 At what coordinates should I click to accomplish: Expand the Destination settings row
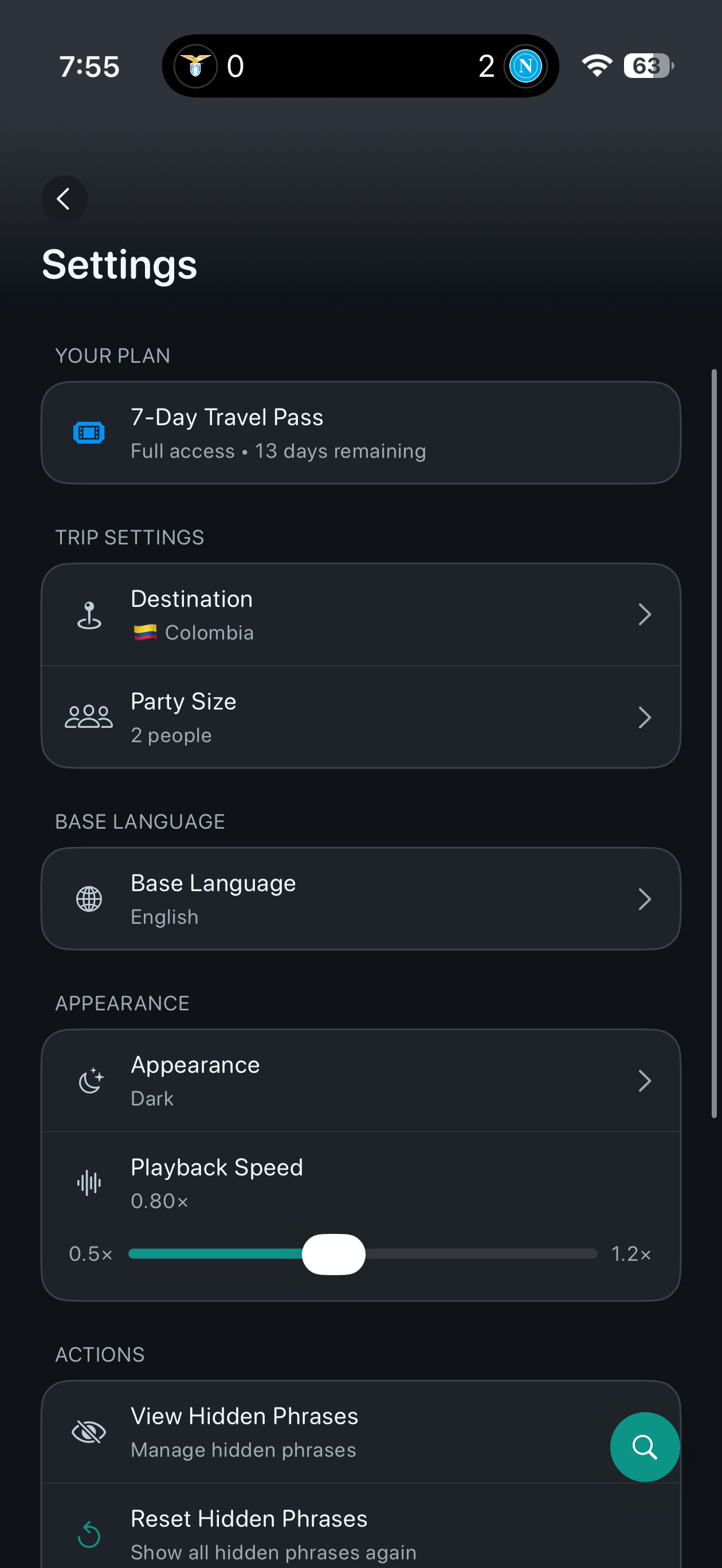[x=645, y=614]
